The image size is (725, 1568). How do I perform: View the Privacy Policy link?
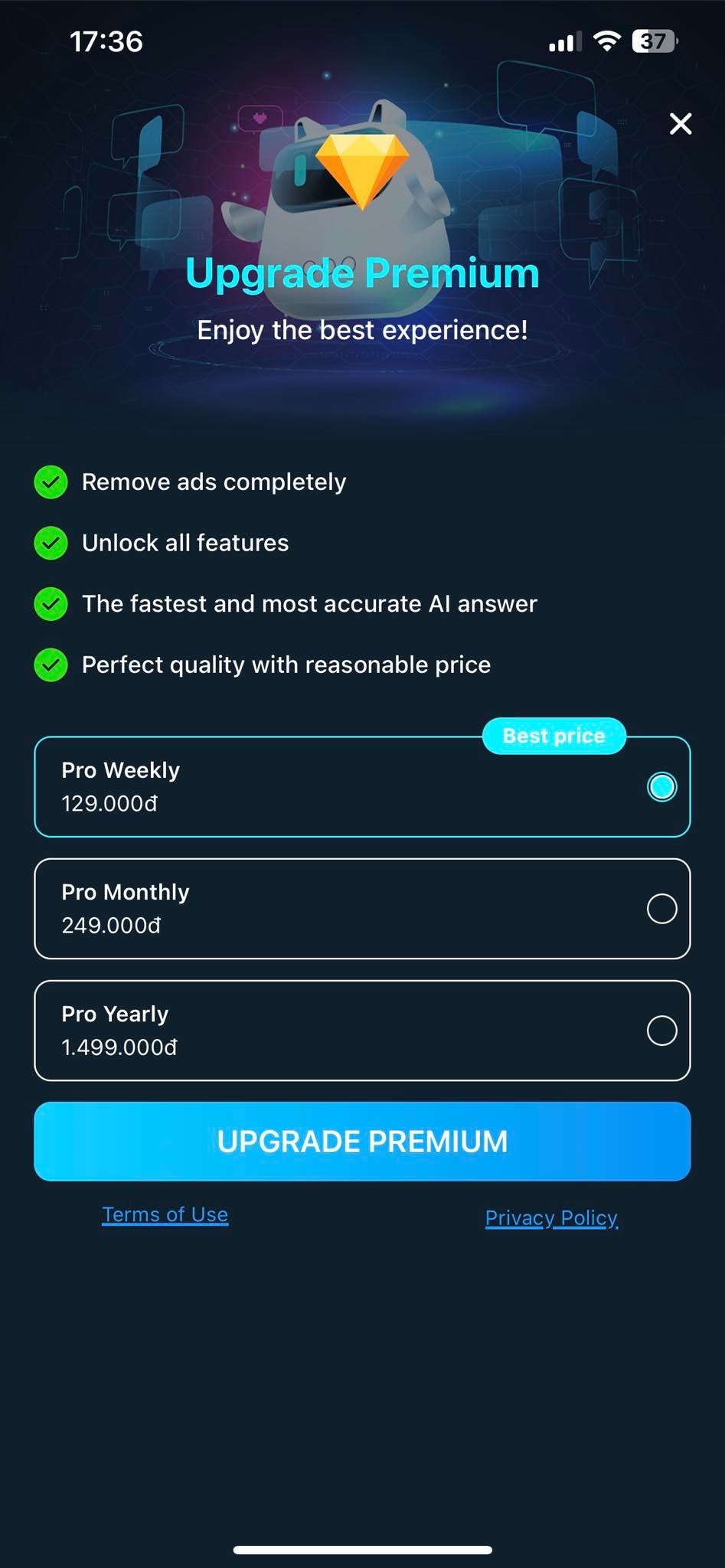click(x=551, y=1217)
